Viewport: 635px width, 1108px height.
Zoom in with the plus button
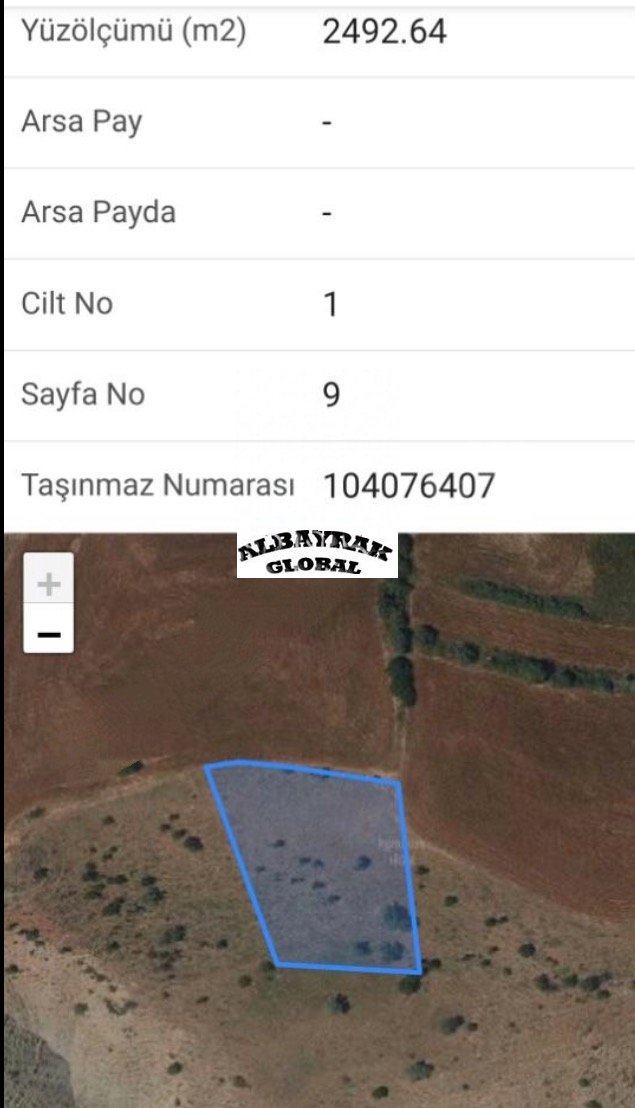point(48,583)
